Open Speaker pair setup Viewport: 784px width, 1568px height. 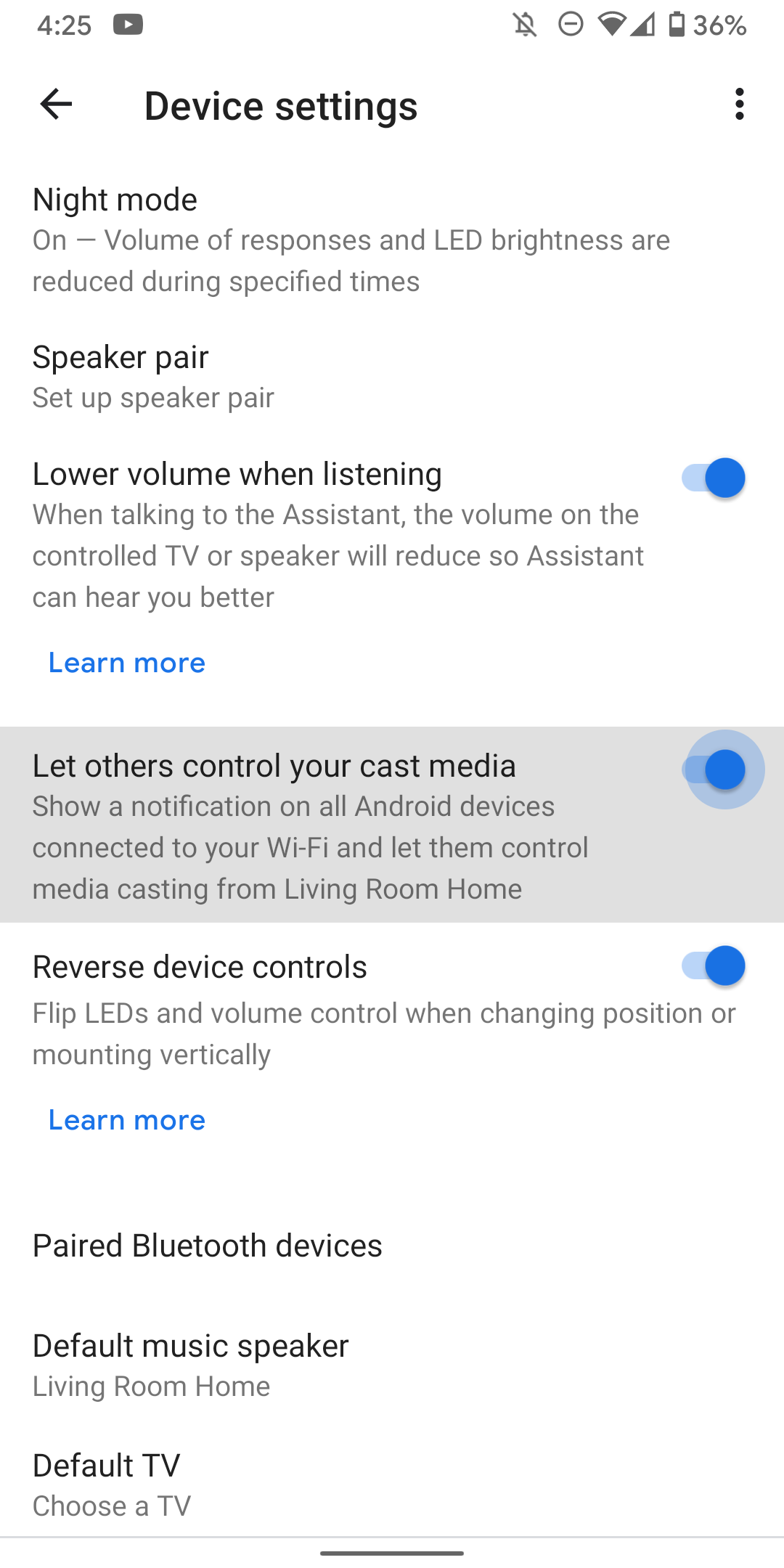click(218, 374)
